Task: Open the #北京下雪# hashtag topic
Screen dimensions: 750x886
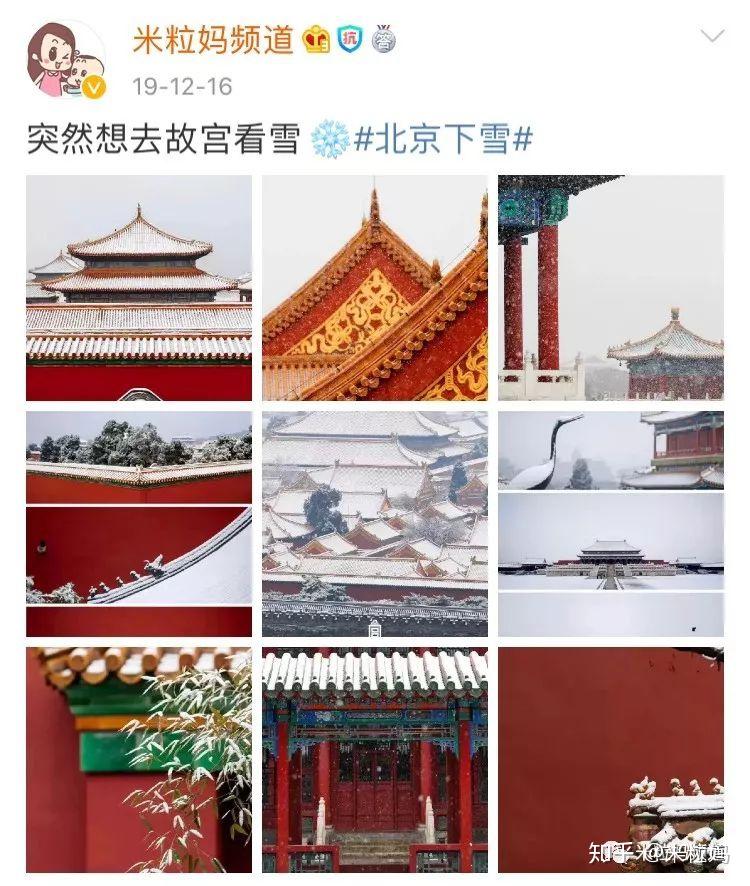Action: (x=443, y=140)
